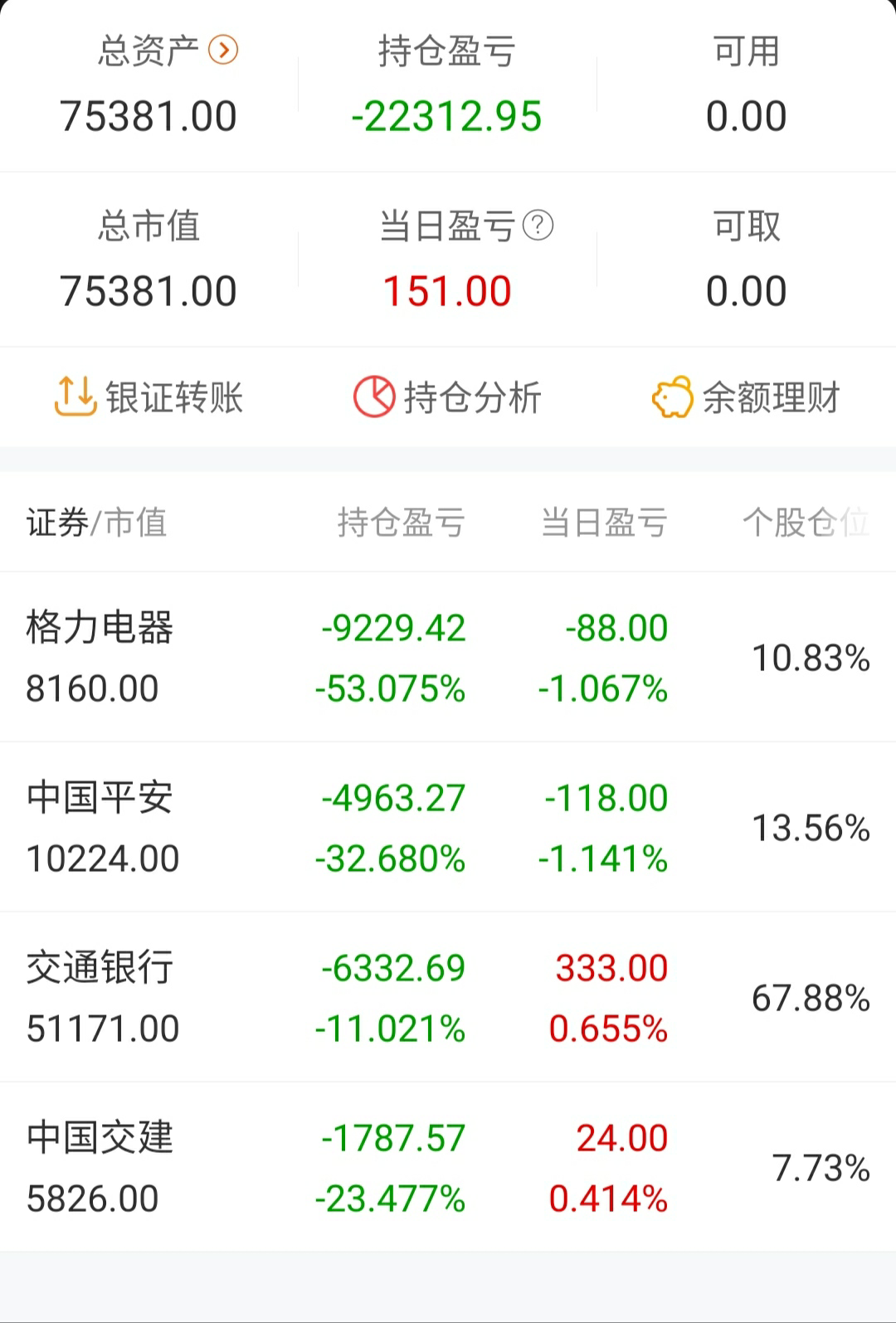View 持仓分析 position analysis
This screenshot has width=896, height=1323.
coord(448,397)
